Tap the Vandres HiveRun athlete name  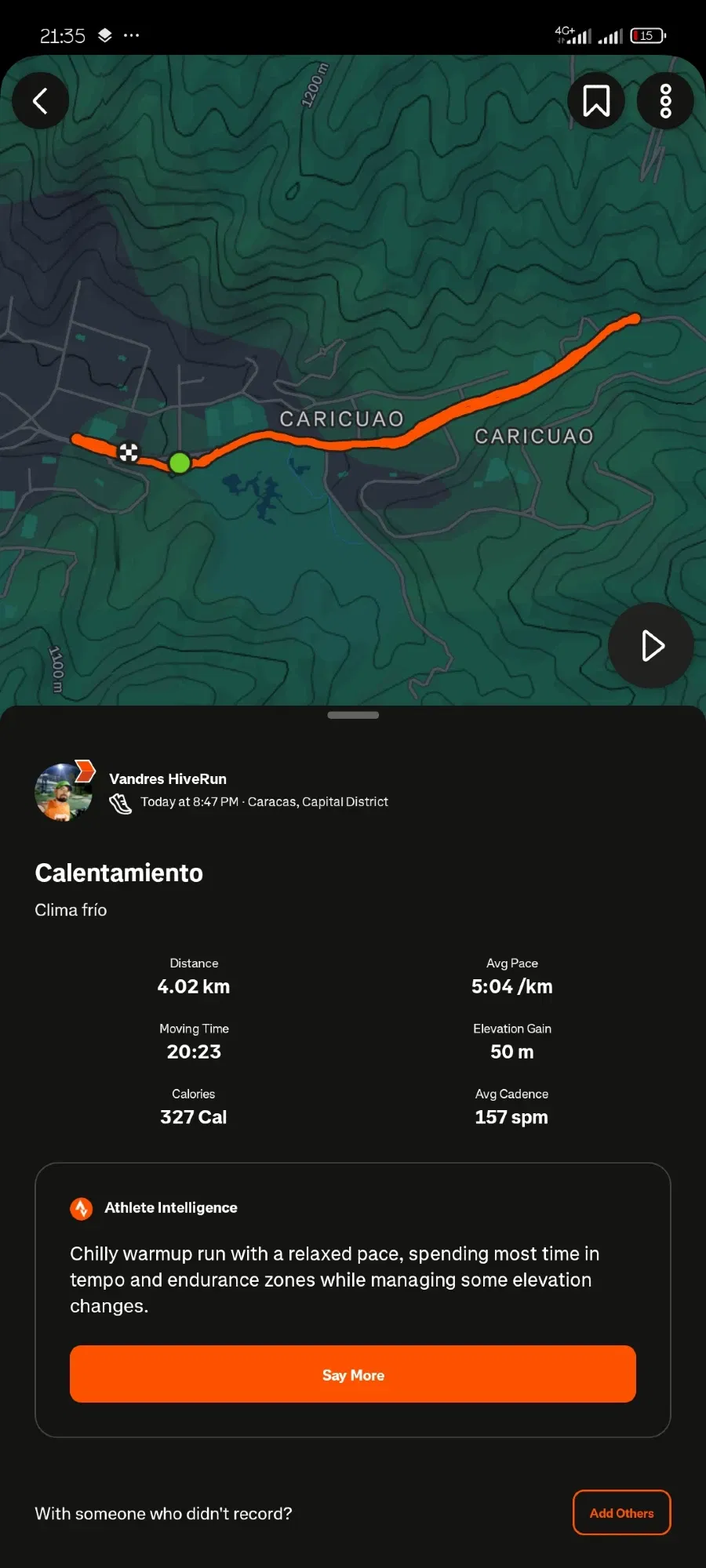168,779
